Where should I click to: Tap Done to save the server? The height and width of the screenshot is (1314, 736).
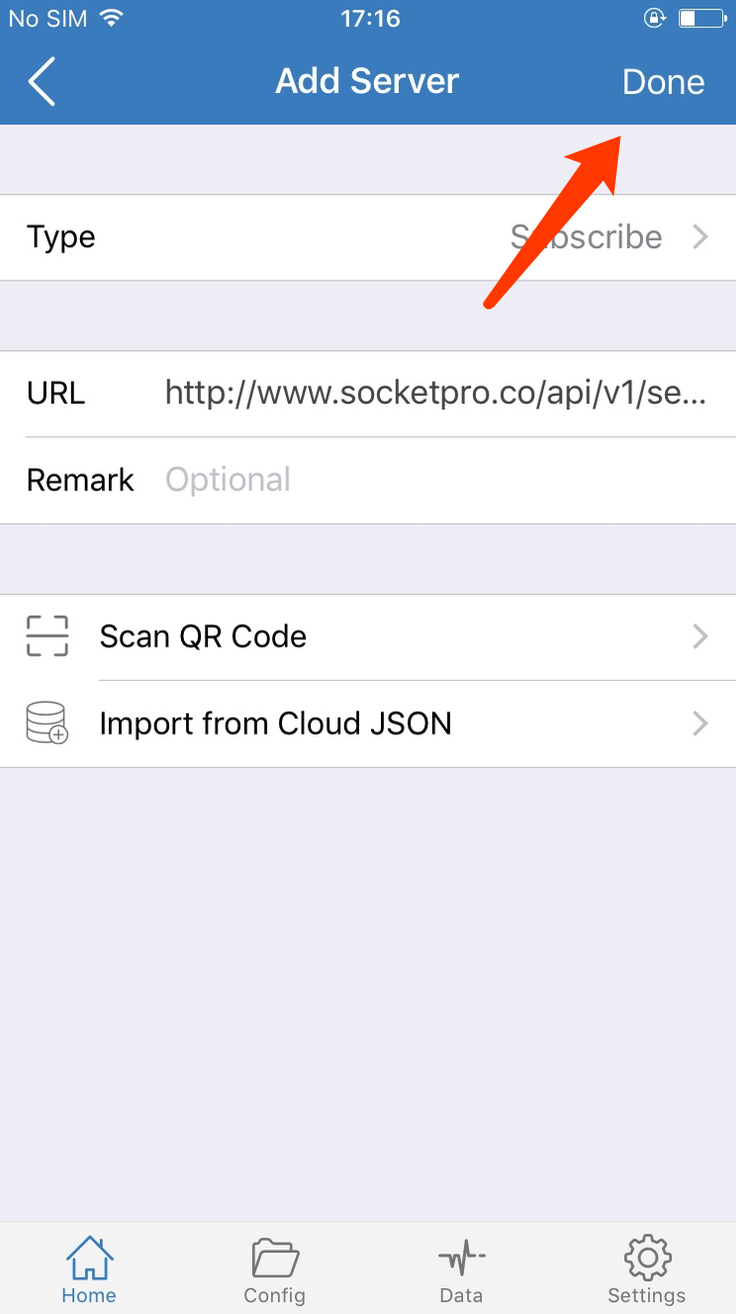[663, 82]
